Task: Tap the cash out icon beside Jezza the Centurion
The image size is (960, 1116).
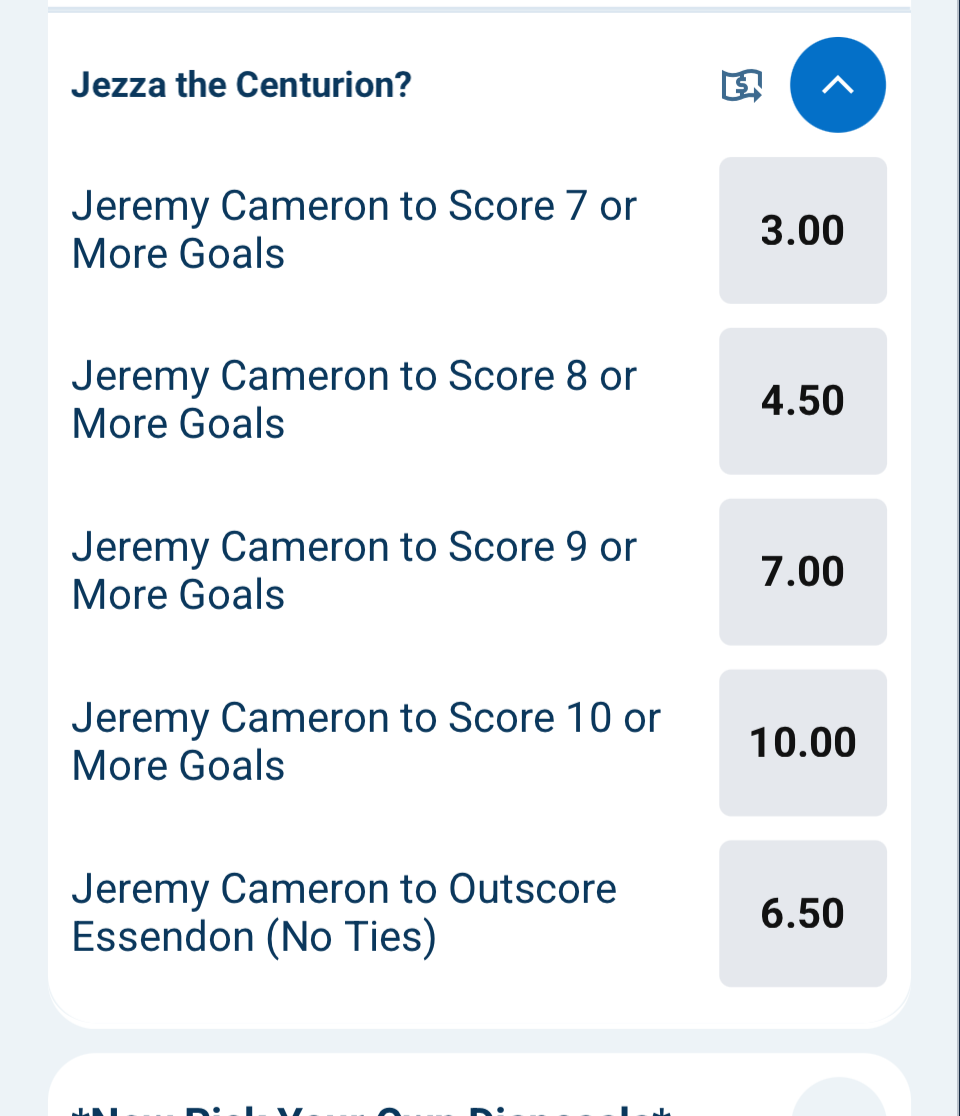Action: [x=742, y=86]
